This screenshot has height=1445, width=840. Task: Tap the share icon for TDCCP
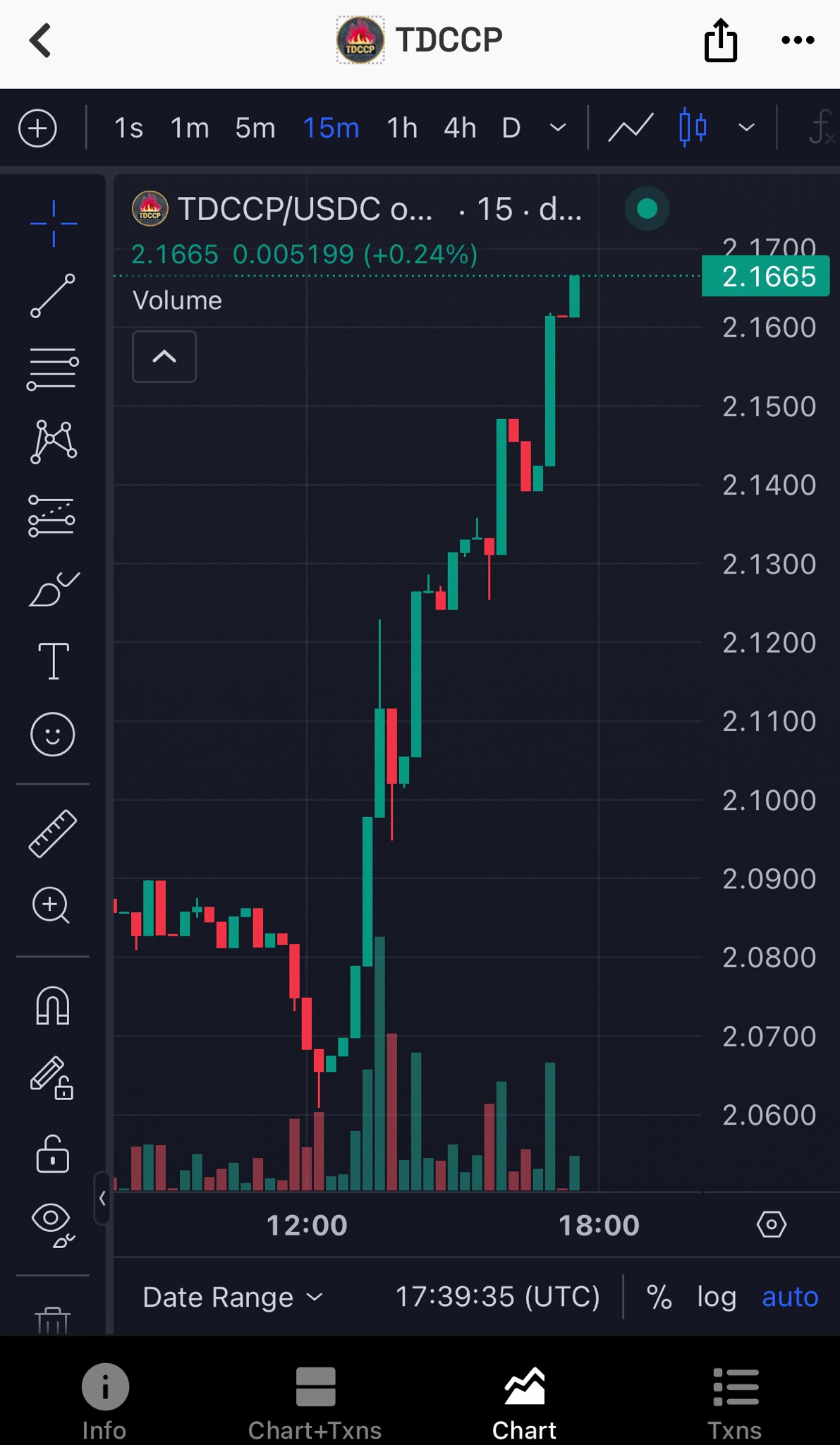[719, 40]
